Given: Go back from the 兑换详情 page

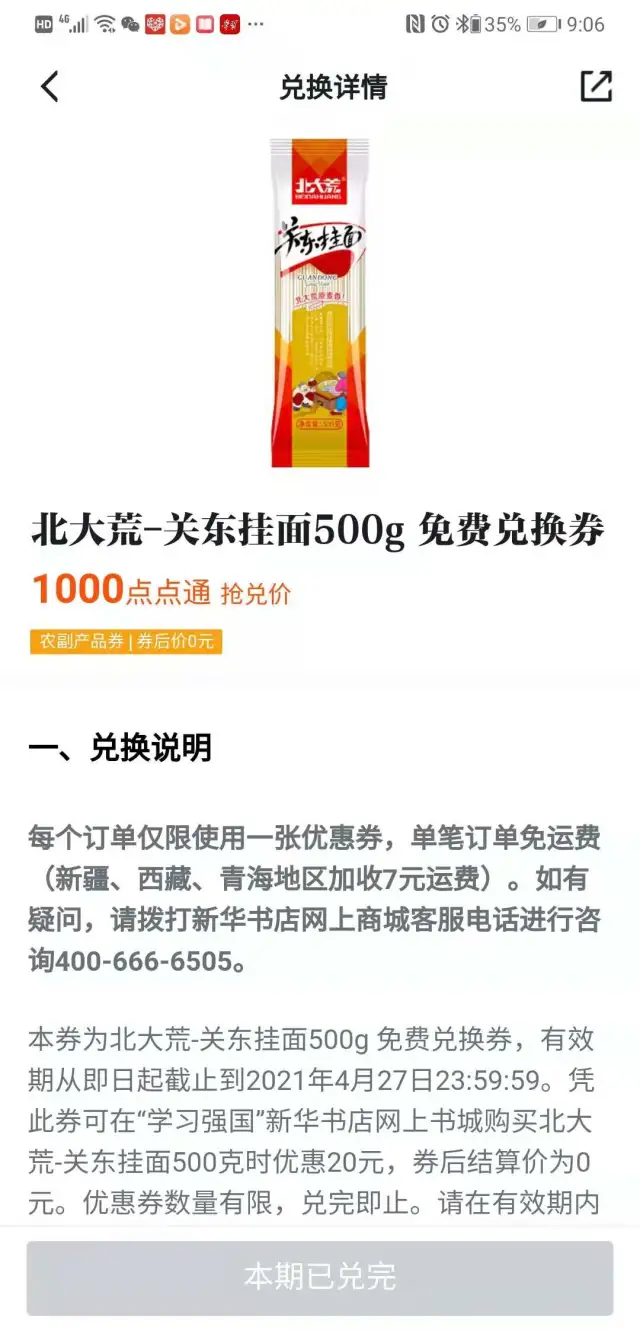Looking at the screenshot, I should click(x=50, y=87).
